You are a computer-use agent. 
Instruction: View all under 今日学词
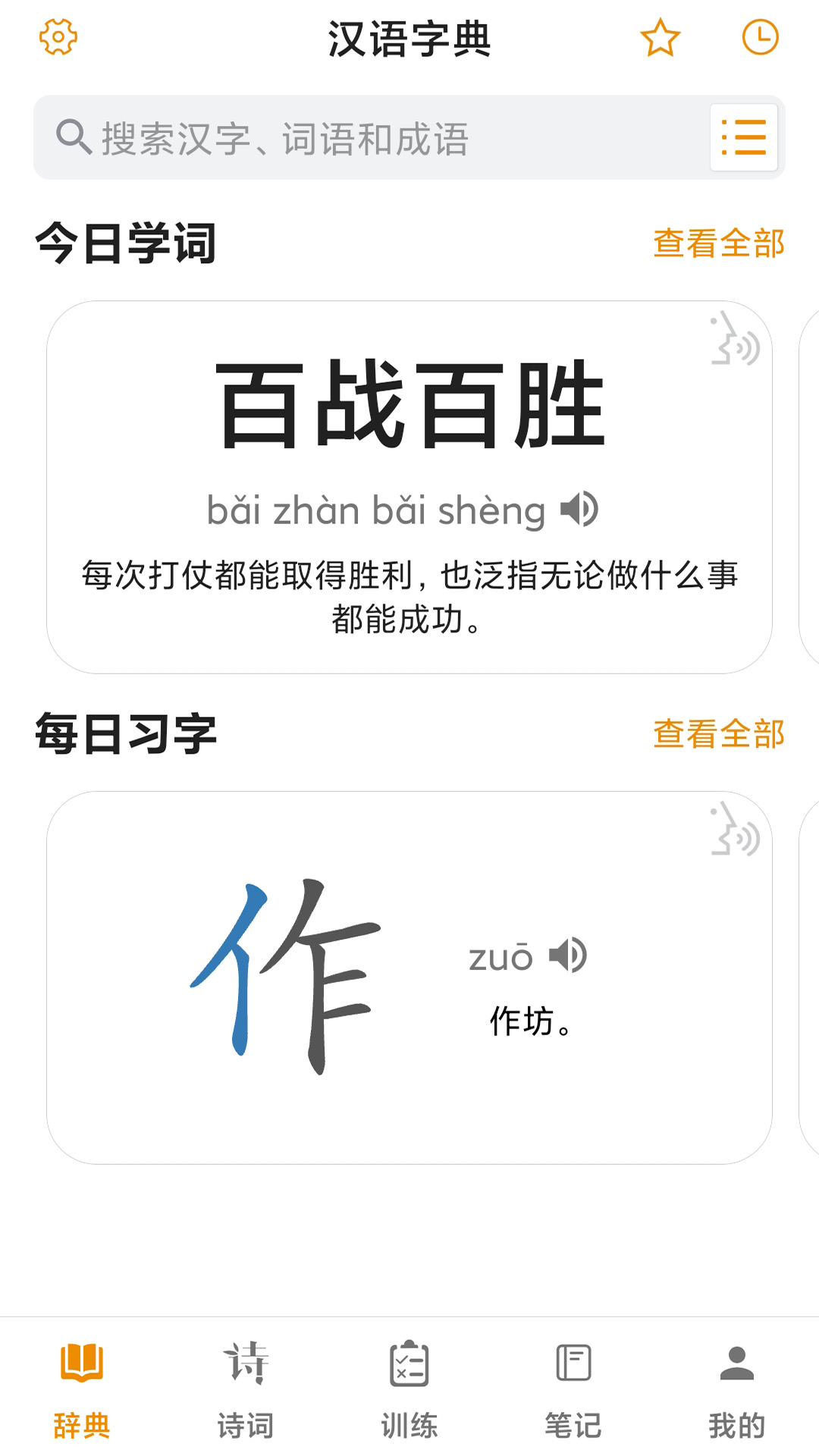(x=718, y=243)
